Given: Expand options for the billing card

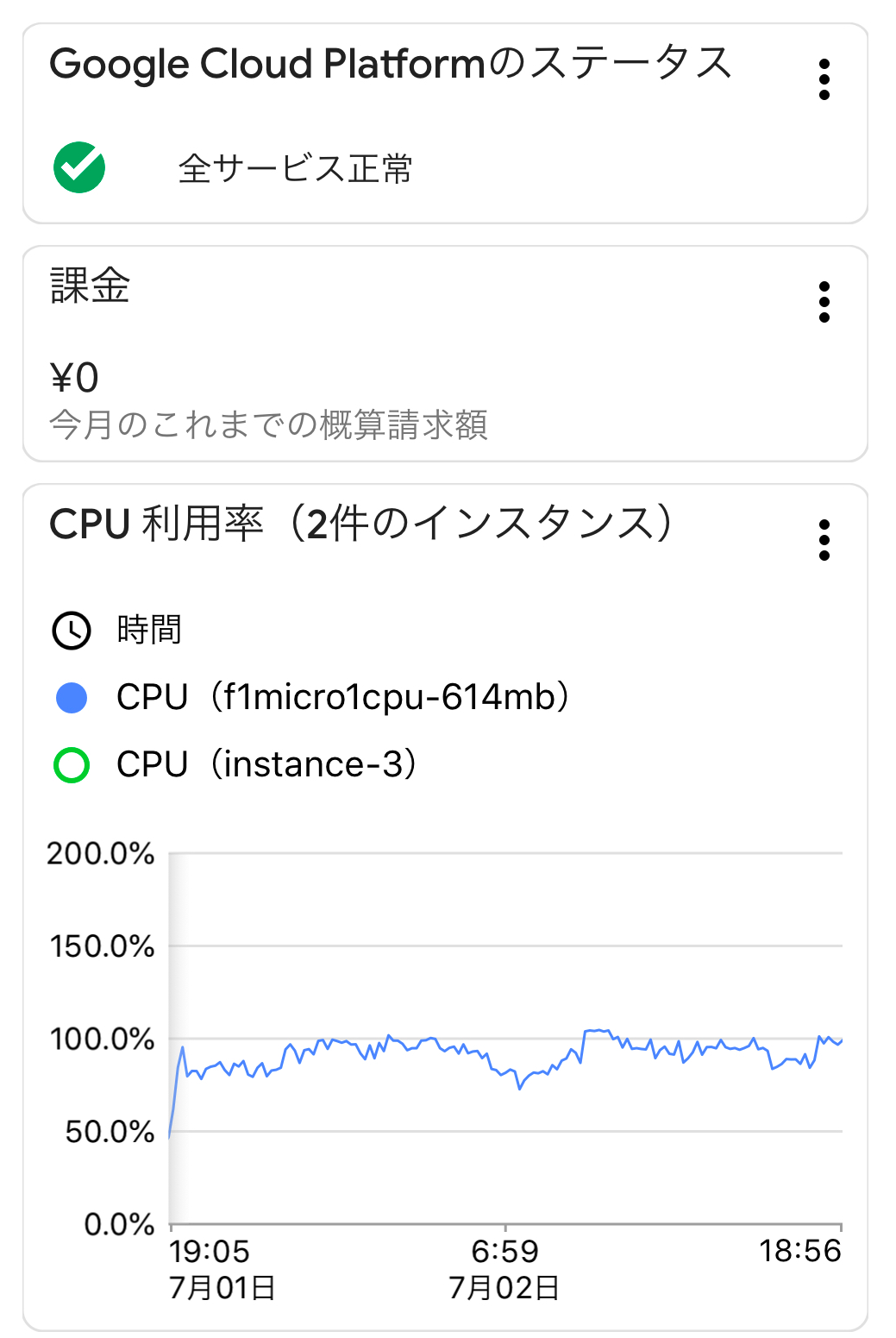Looking at the screenshot, I should point(824,302).
